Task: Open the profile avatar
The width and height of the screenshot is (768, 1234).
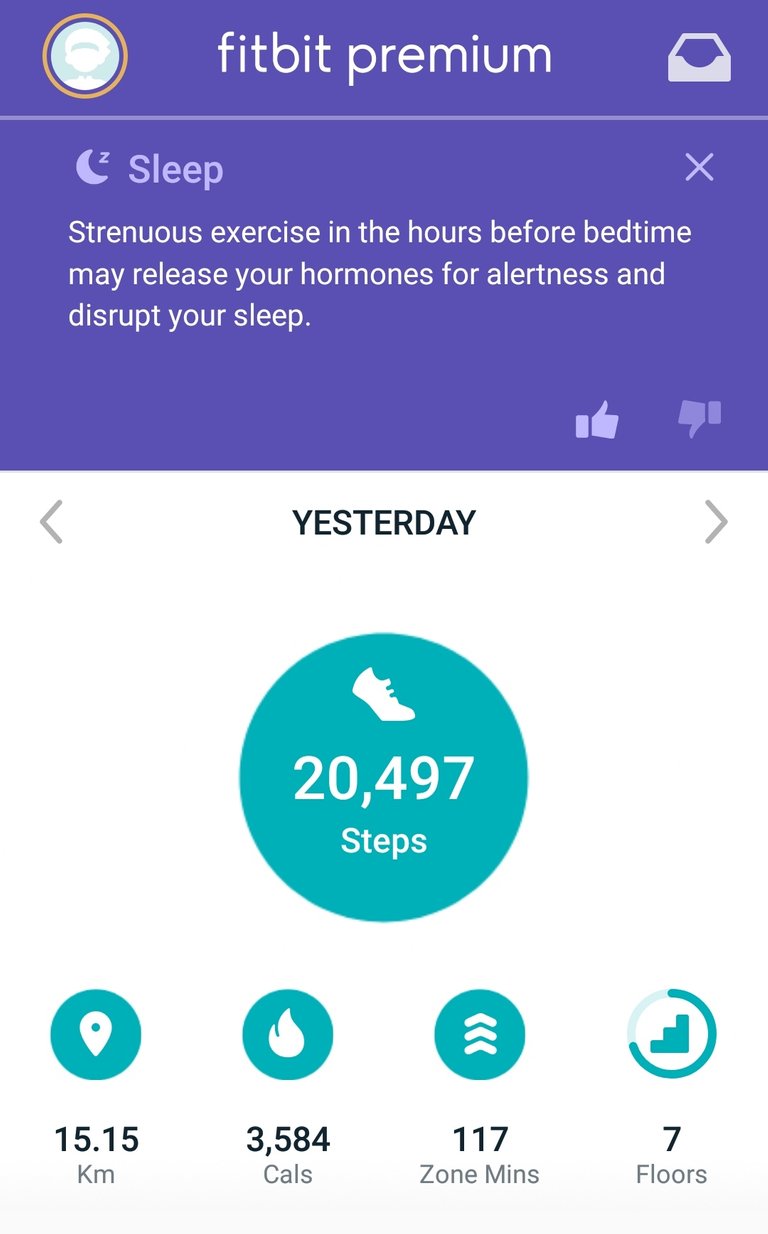Action: point(85,56)
